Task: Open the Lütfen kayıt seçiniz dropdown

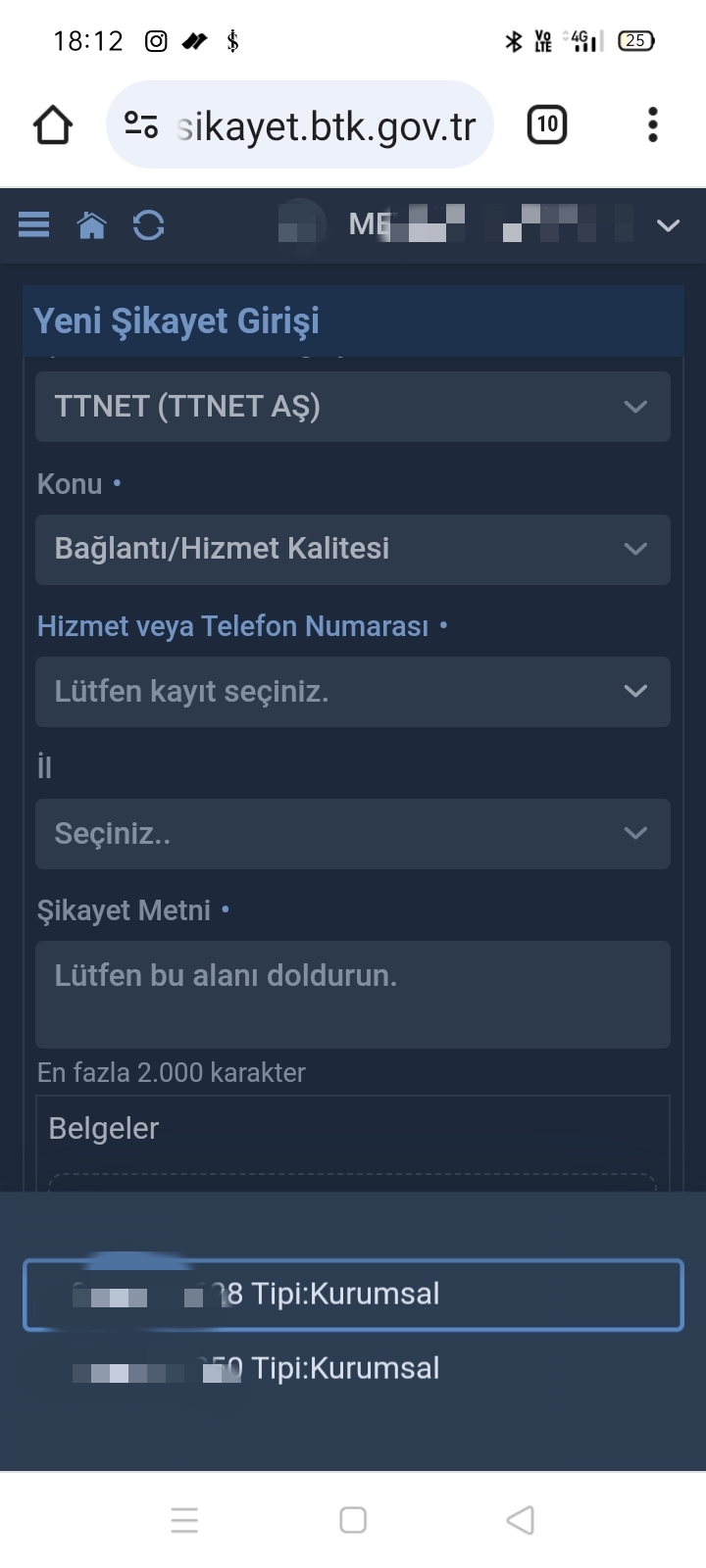Action: coord(353,692)
